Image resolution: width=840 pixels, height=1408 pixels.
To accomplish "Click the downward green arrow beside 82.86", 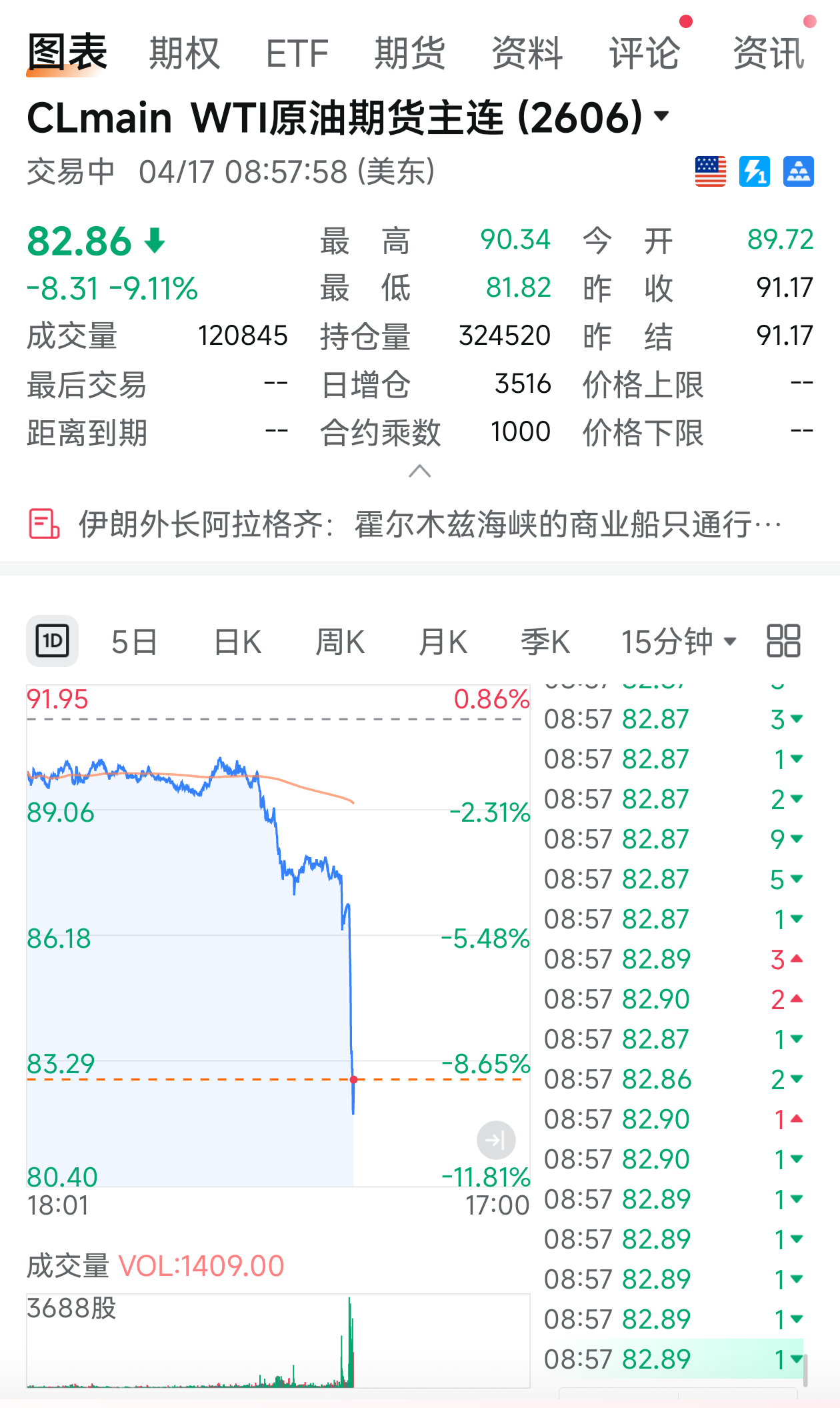I will 153,242.
